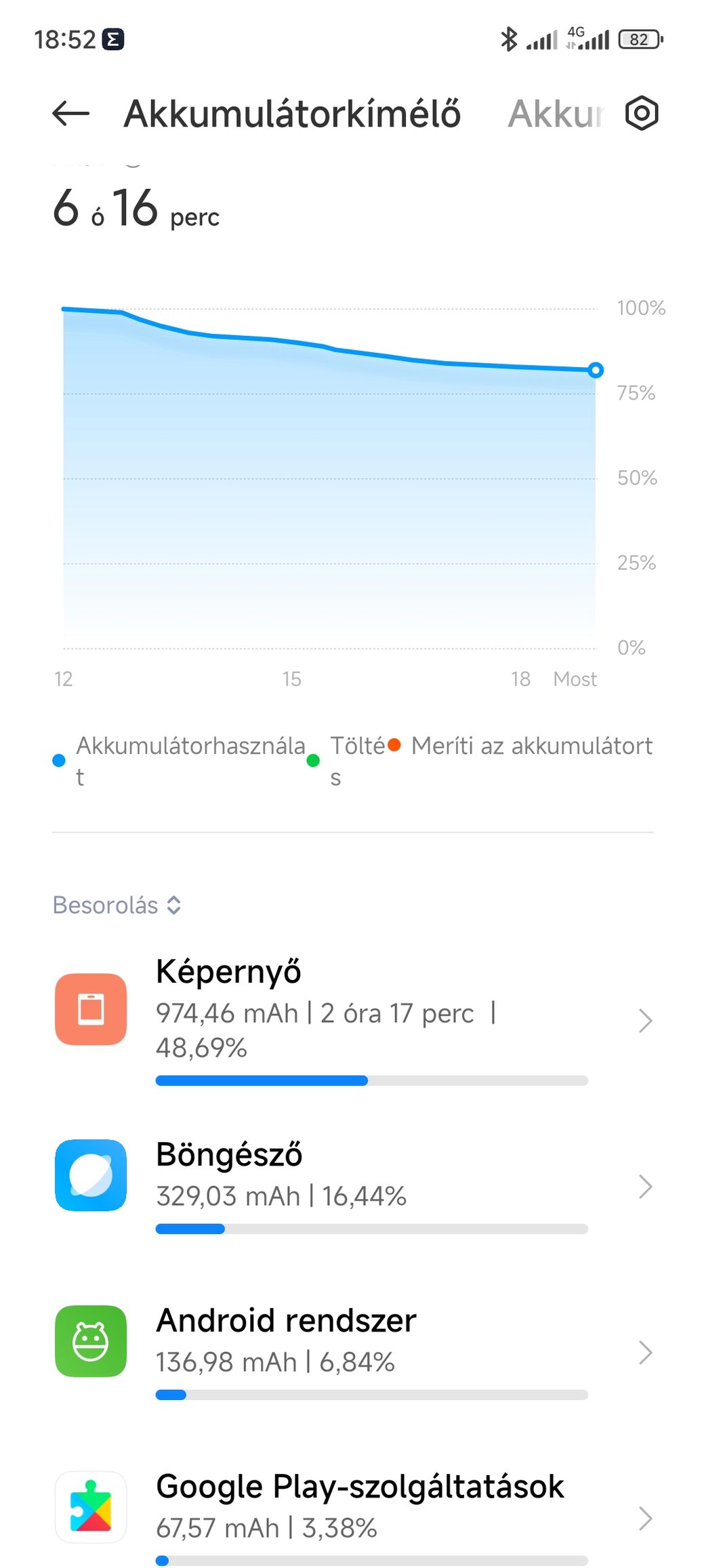Open Android rendszer usage details

pyautogui.click(x=352, y=1351)
